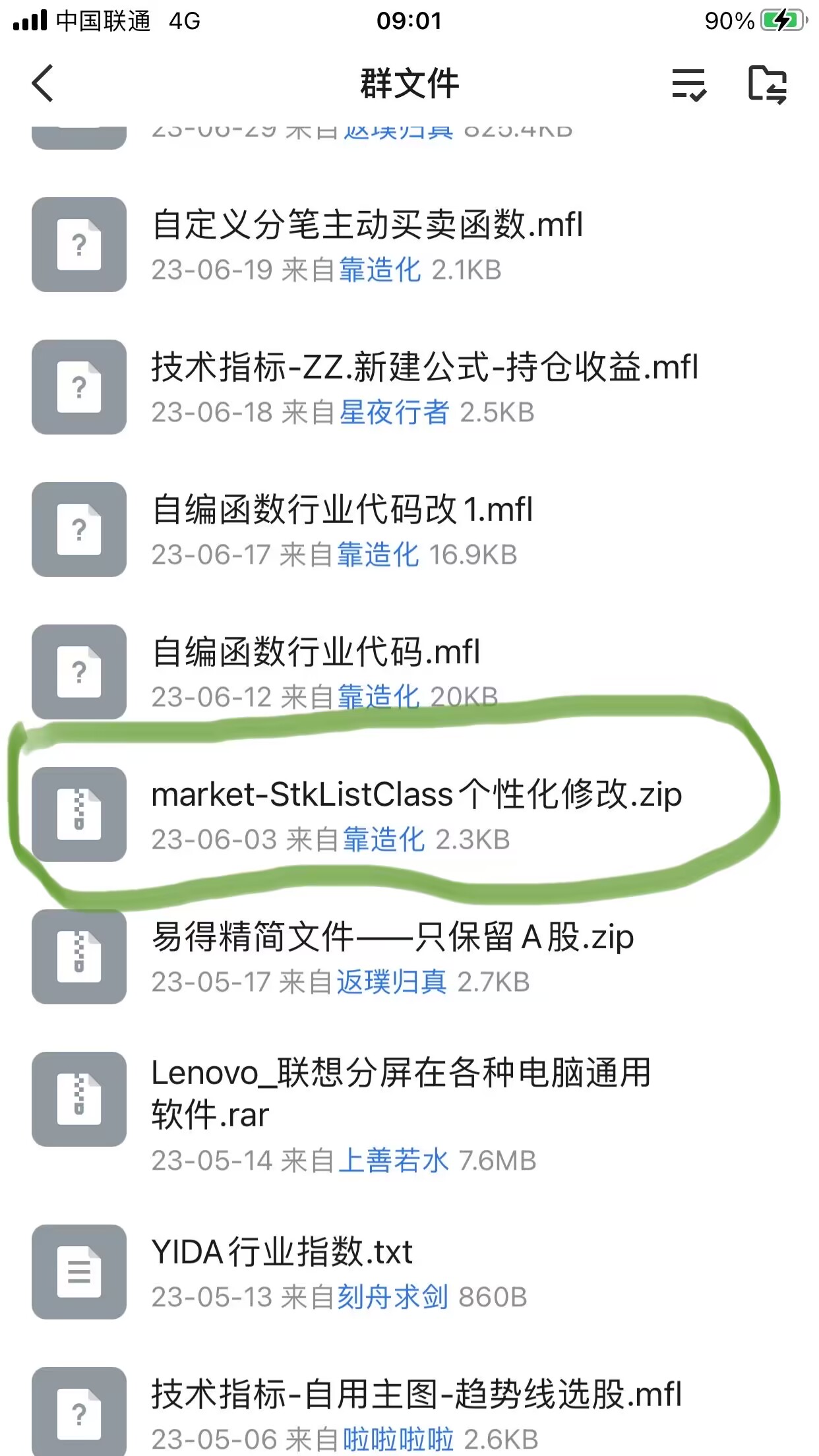View uploader 星夜行者's profile
This screenshot has width=819, height=1456.
point(394,413)
